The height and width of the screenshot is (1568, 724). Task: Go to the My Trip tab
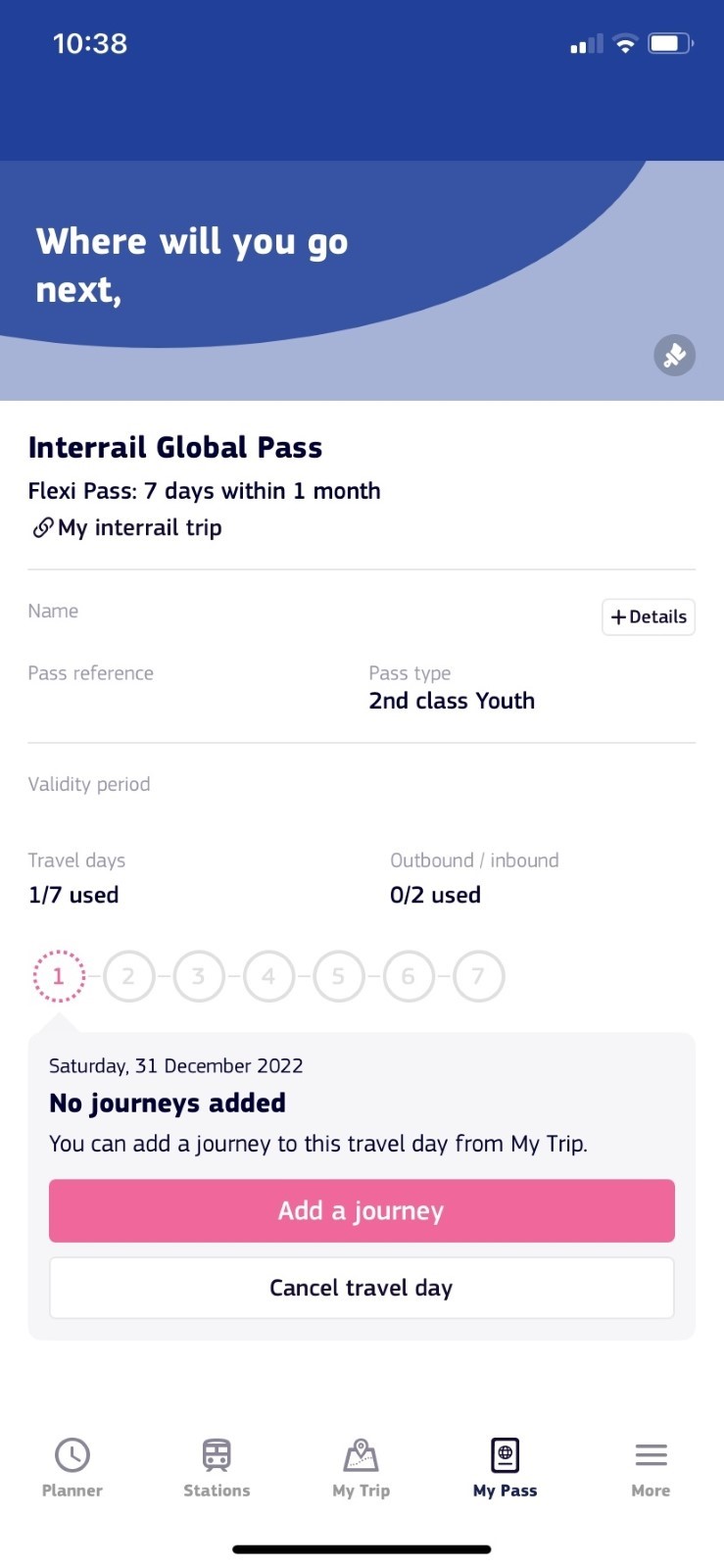(x=362, y=1468)
